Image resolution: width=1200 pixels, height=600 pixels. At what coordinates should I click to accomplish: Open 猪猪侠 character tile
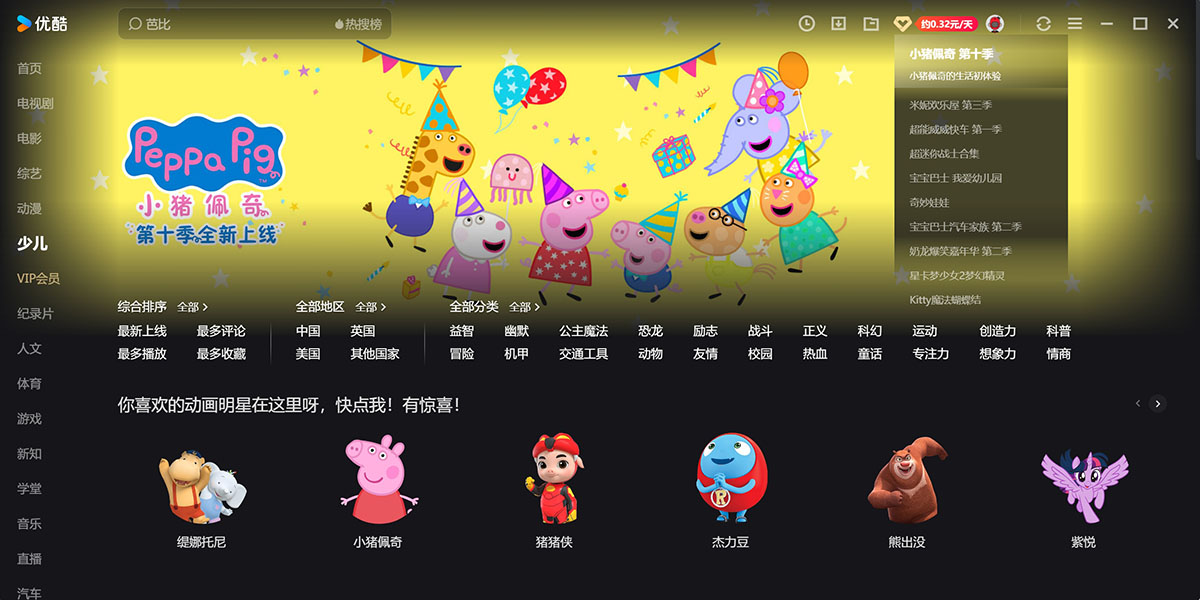pos(553,490)
